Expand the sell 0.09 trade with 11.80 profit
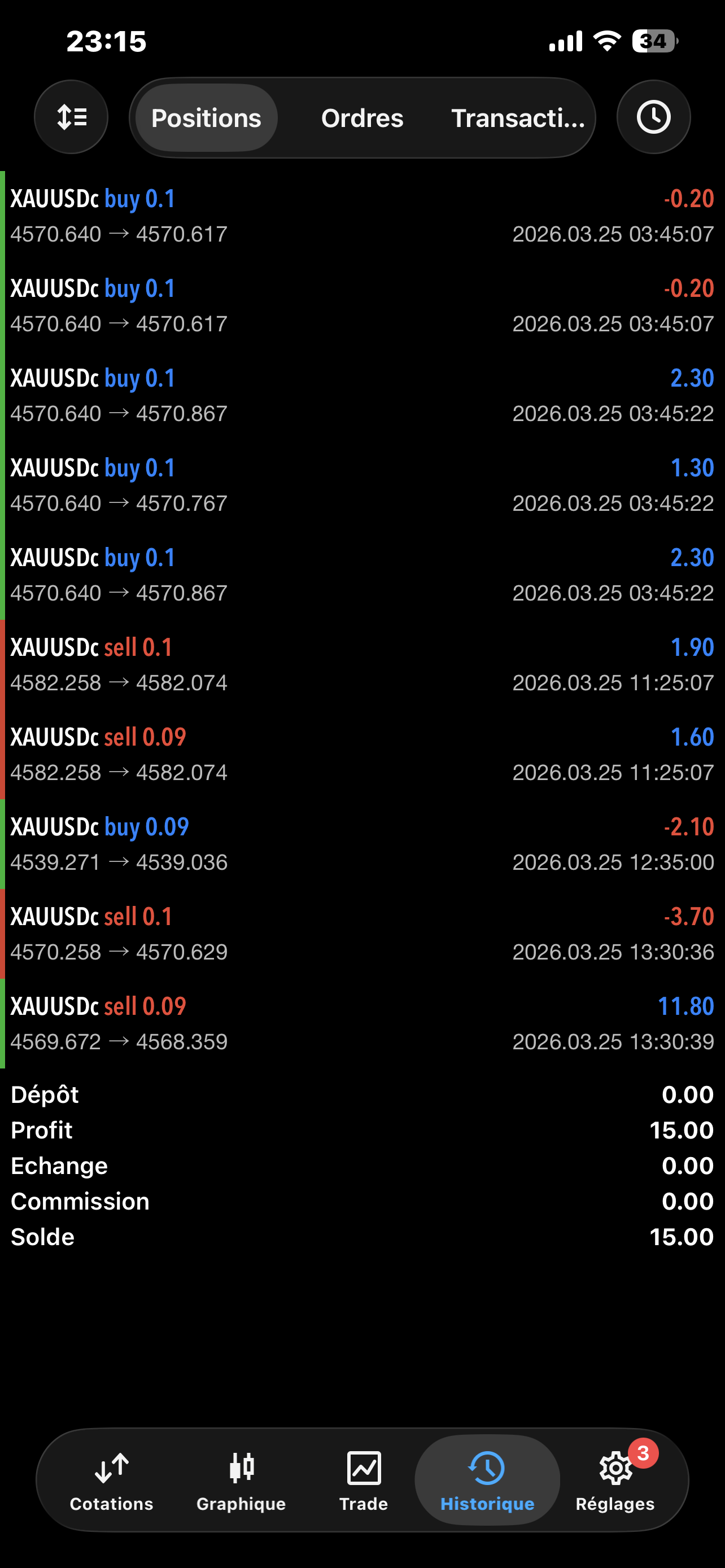The height and width of the screenshot is (1568, 725). [362, 1023]
